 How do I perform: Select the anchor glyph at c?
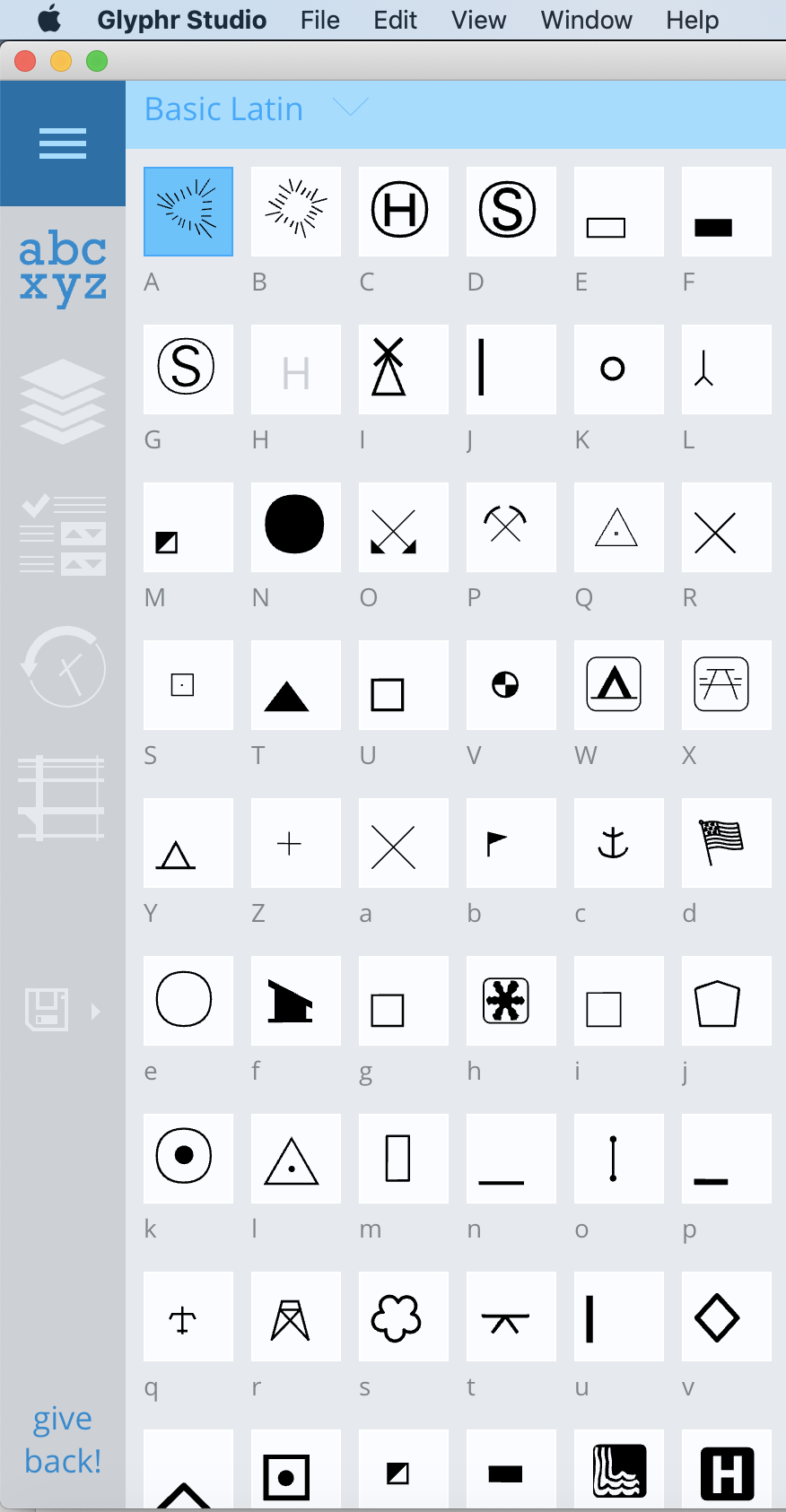point(618,843)
